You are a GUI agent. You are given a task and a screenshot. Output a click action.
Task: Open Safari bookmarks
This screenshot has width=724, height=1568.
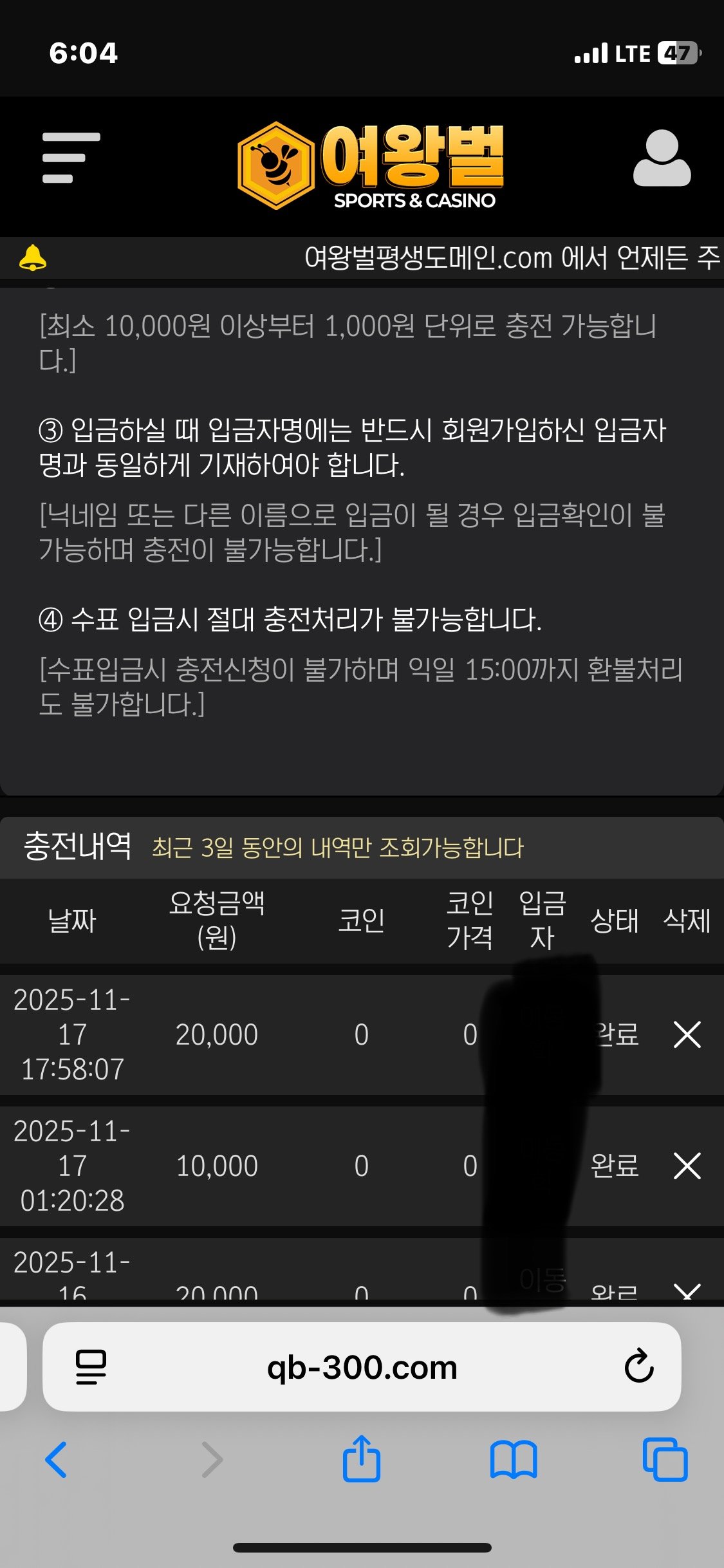tap(513, 1459)
